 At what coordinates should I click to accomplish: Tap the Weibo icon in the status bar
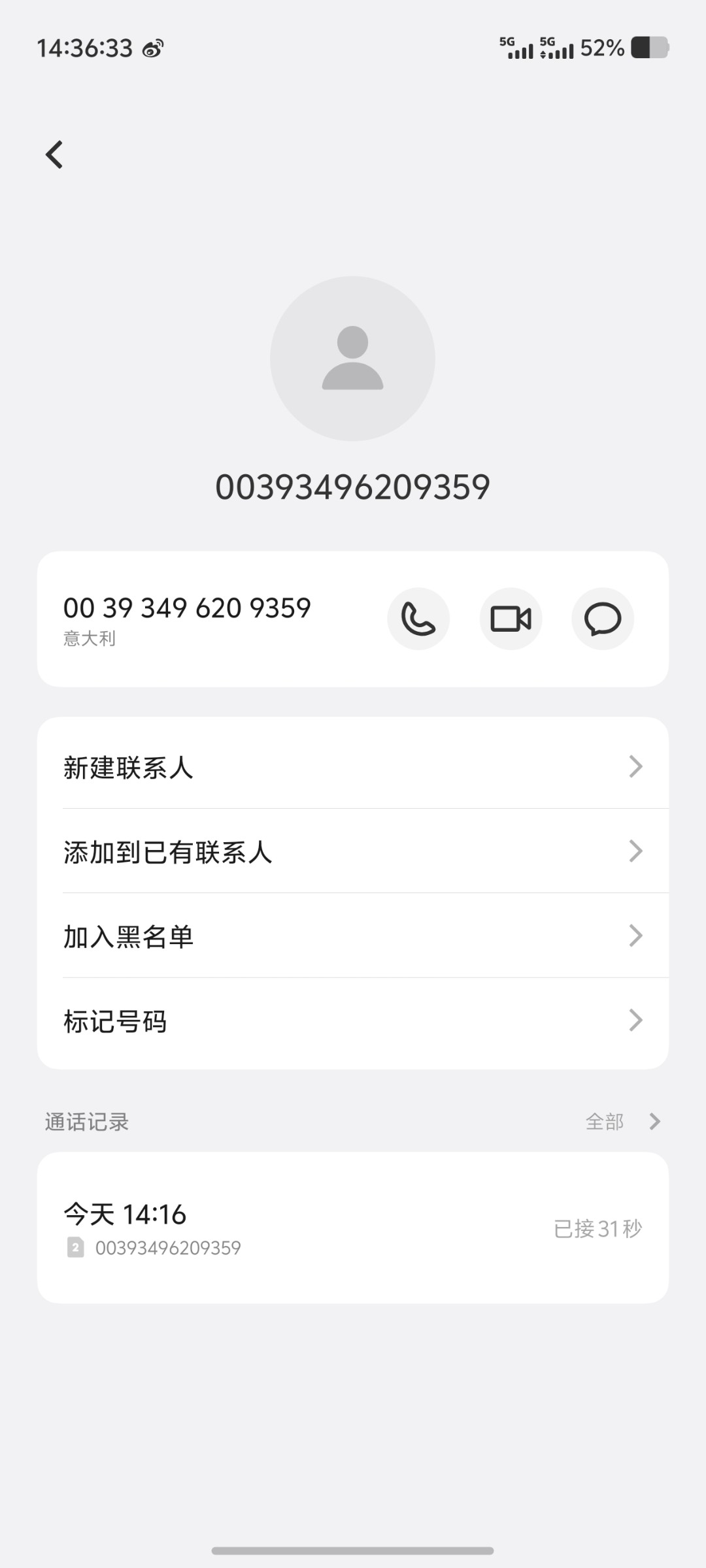coord(152,48)
